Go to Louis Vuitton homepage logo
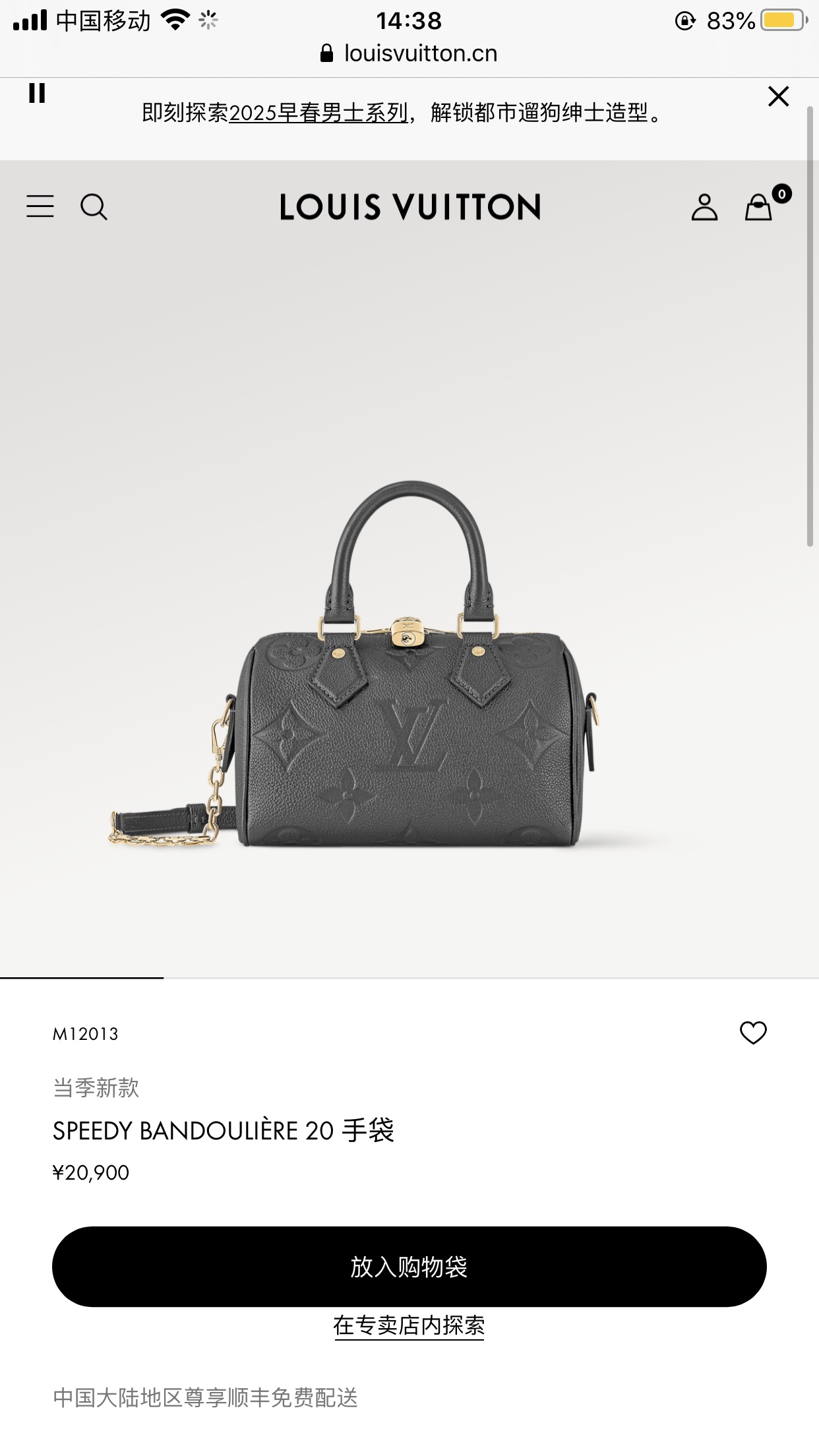 pyautogui.click(x=410, y=207)
